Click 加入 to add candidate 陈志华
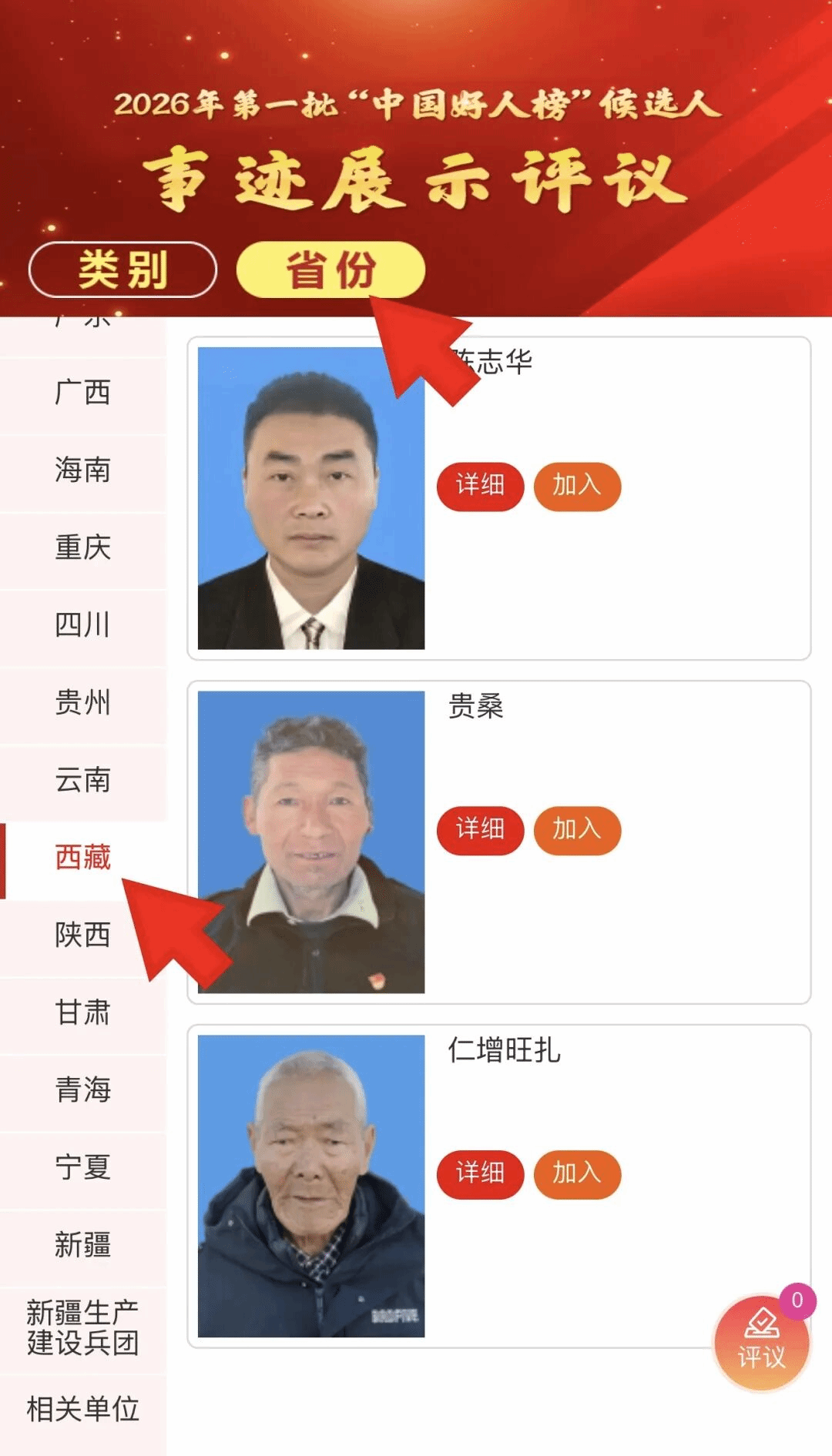832x1456 pixels. 579,486
